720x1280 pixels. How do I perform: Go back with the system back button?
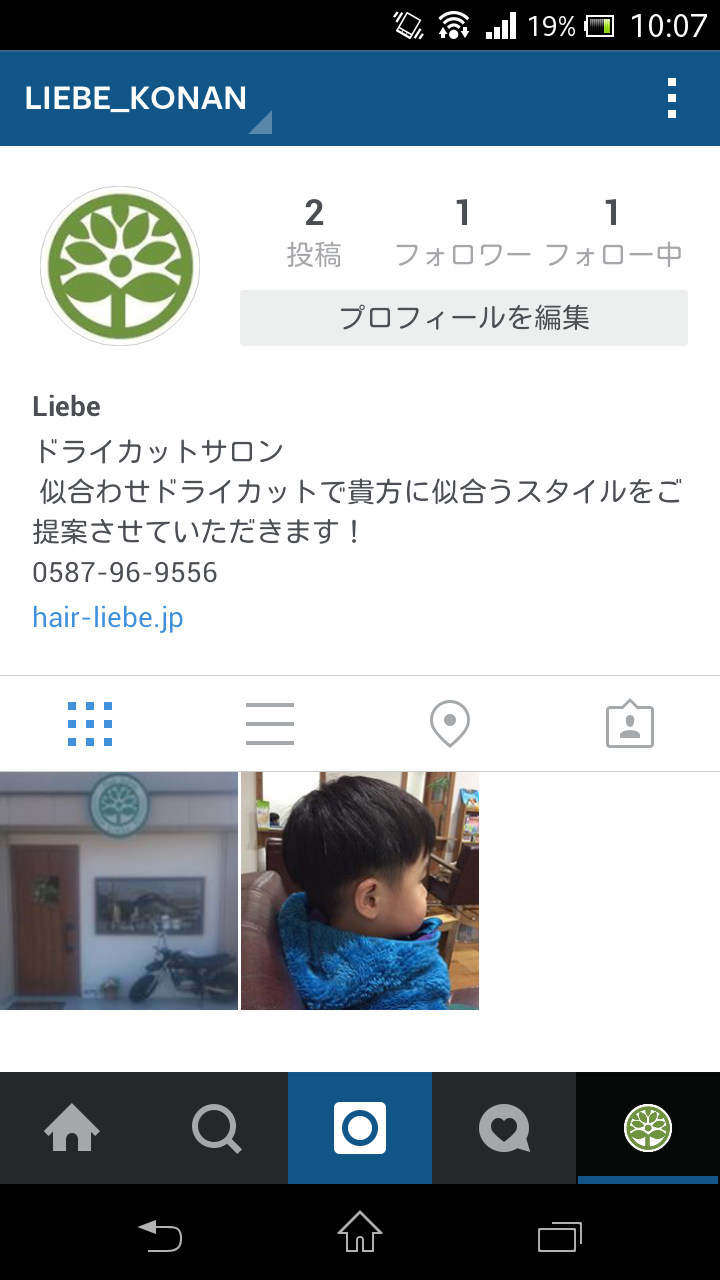160,1233
